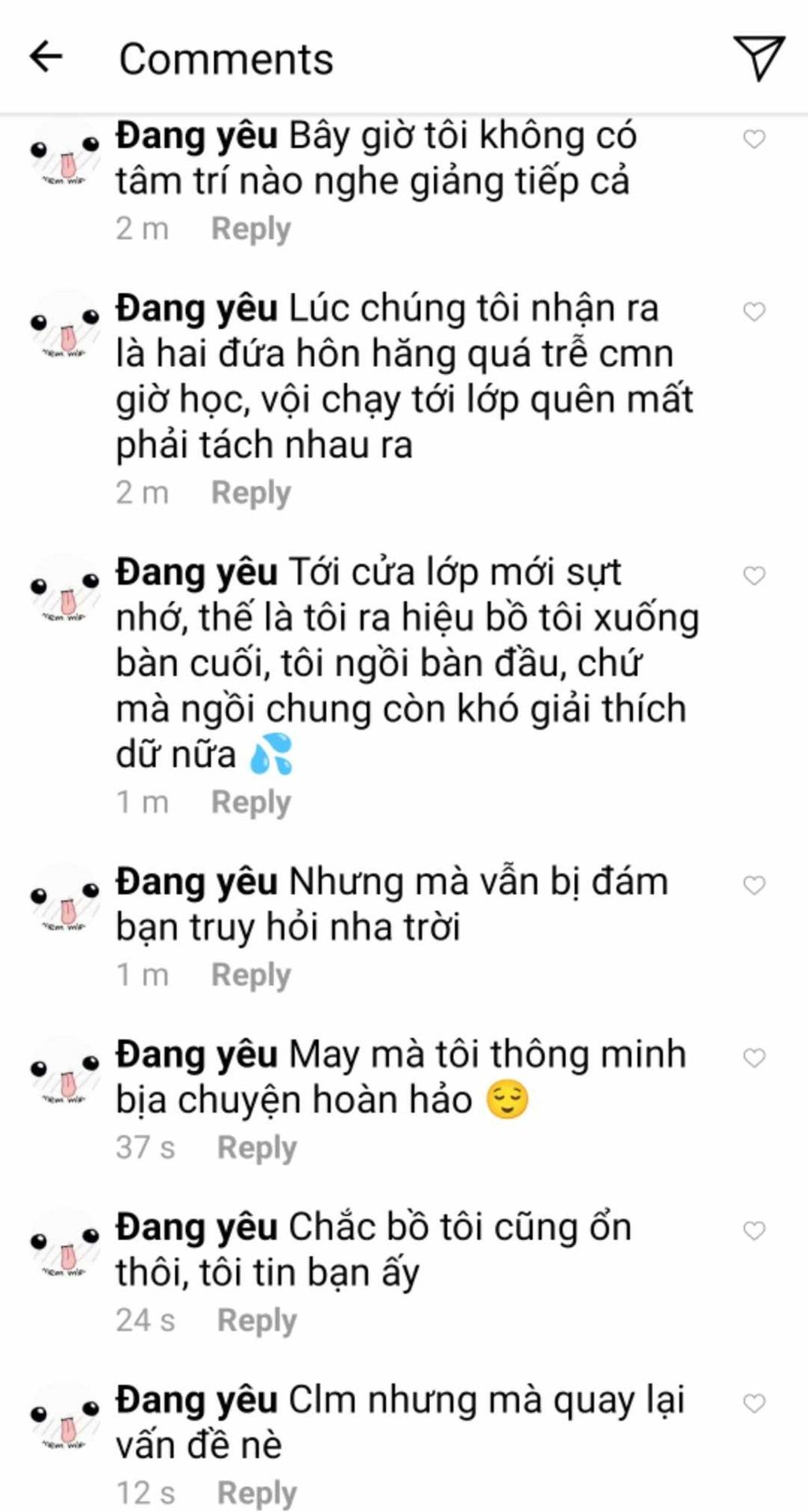Image resolution: width=808 pixels, height=1512 pixels.
Task: Reply to the comment ending 'tôi tin bạn ấy'
Action: 257,1320
